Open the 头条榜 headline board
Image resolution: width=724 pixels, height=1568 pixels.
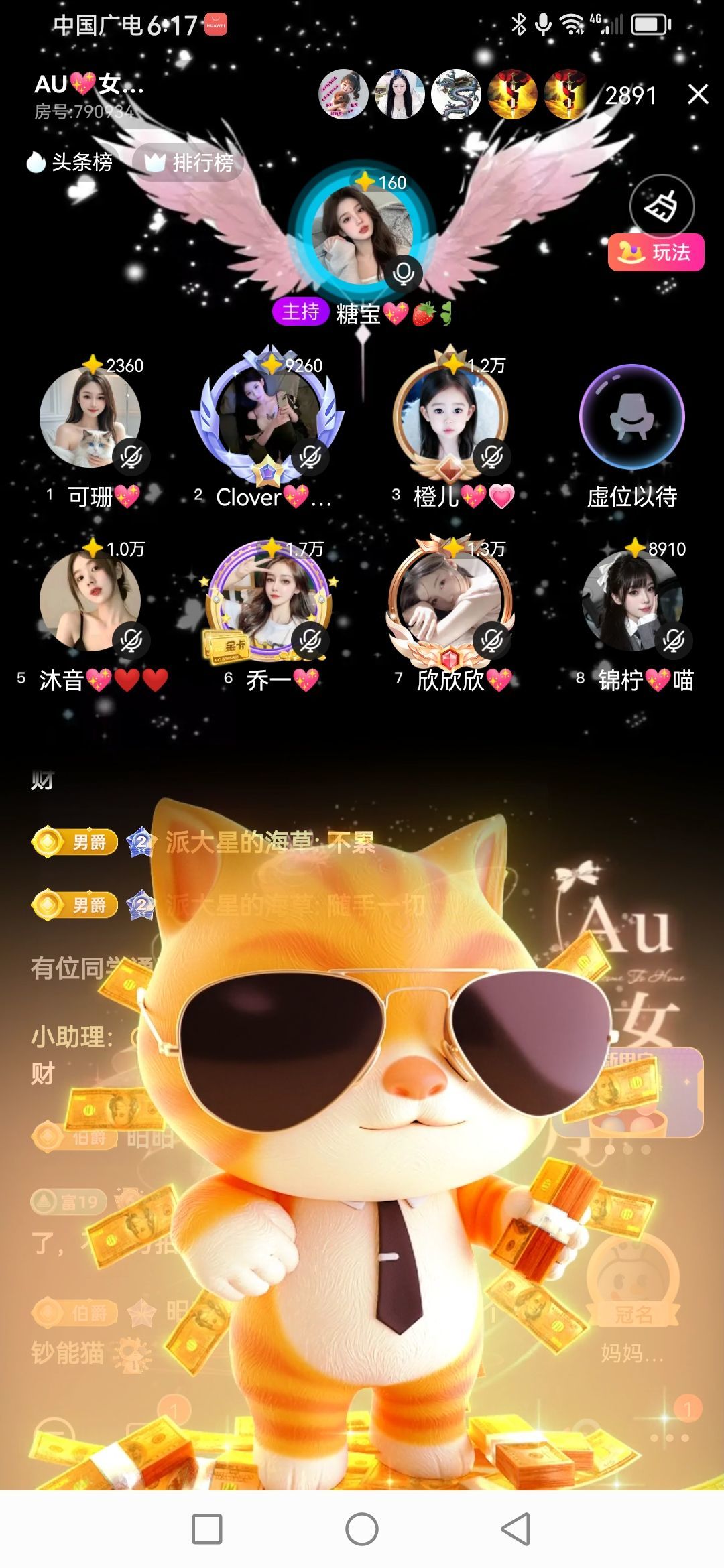tap(70, 162)
